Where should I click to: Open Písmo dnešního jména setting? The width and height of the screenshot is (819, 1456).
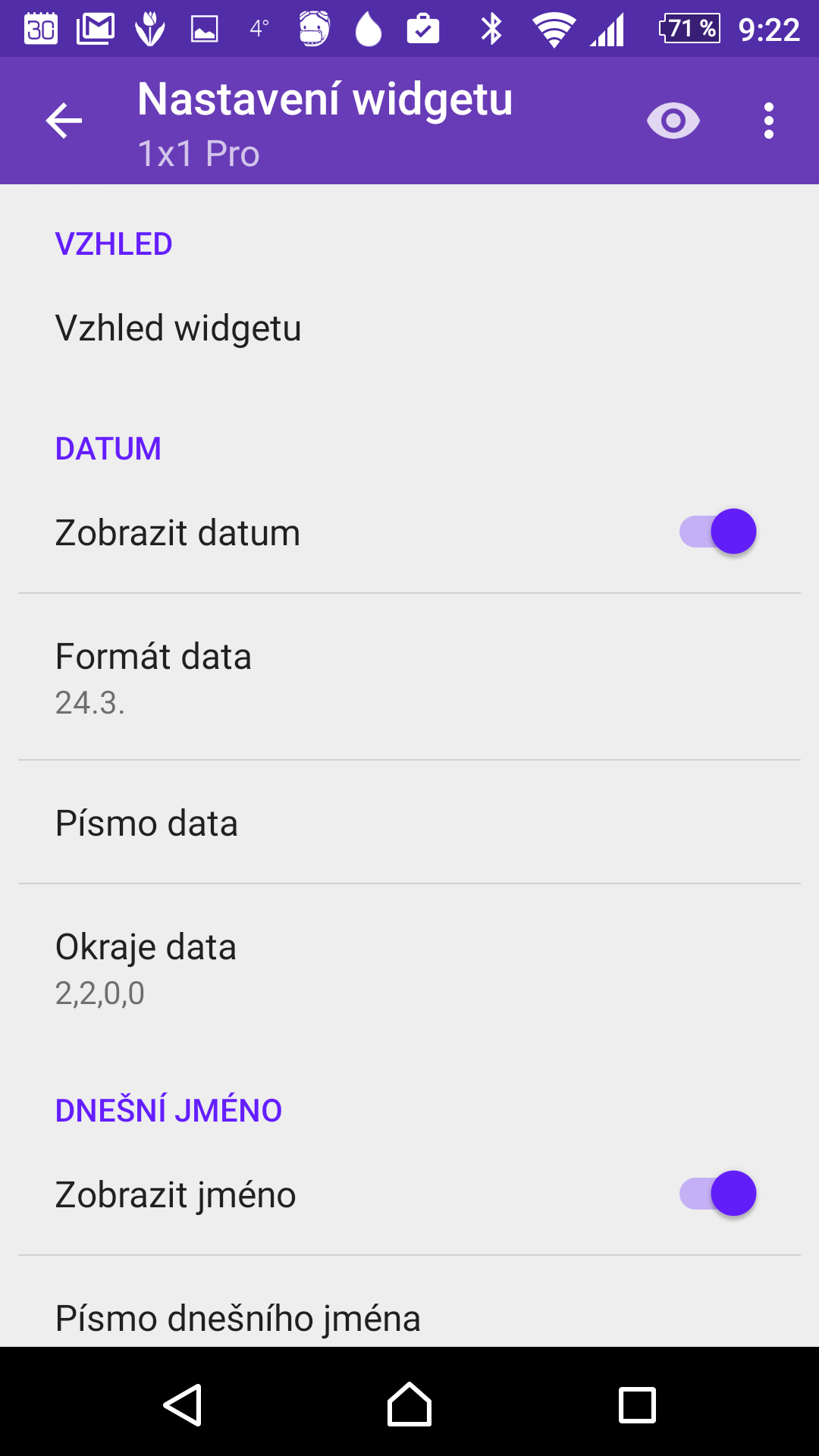pyautogui.click(x=409, y=1318)
